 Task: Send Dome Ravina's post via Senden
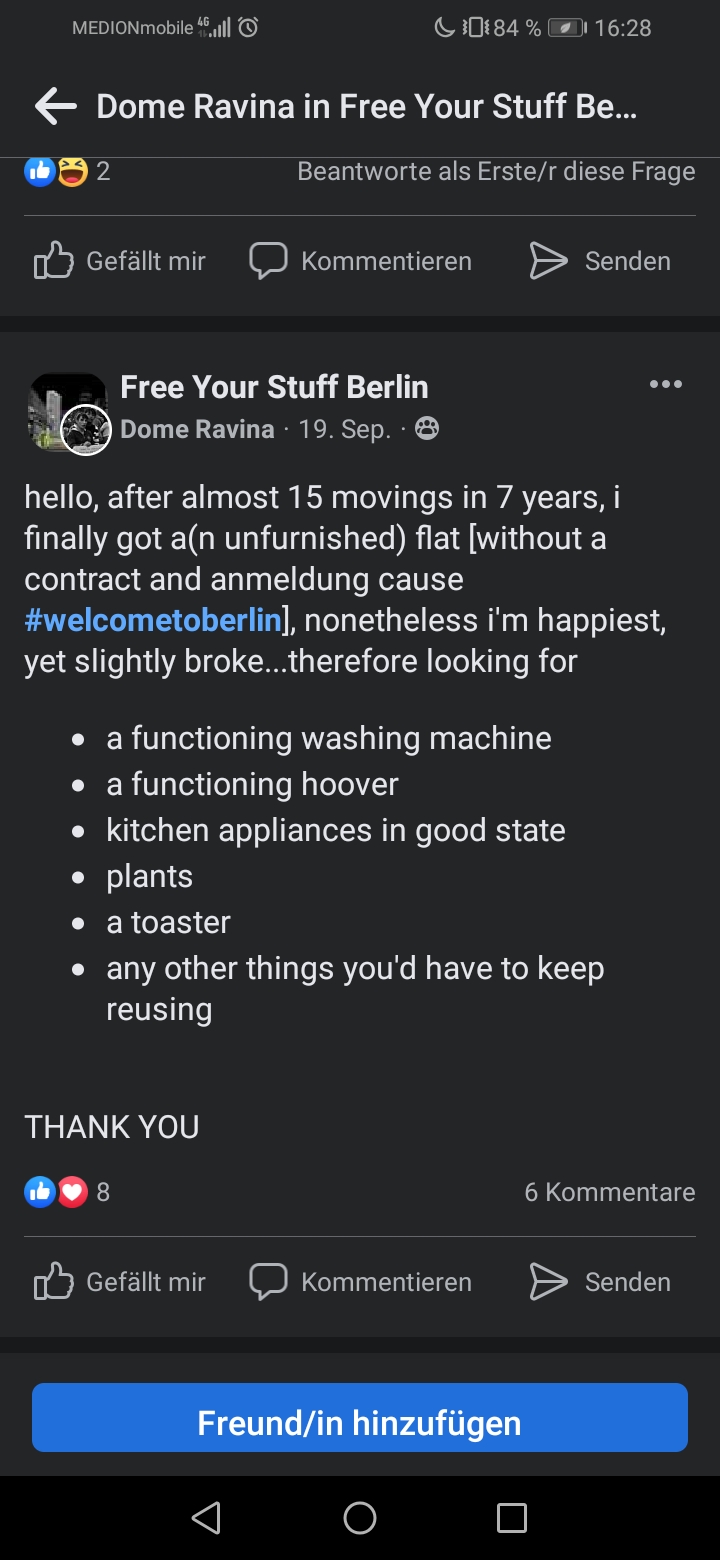pyautogui.click(x=600, y=1282)
